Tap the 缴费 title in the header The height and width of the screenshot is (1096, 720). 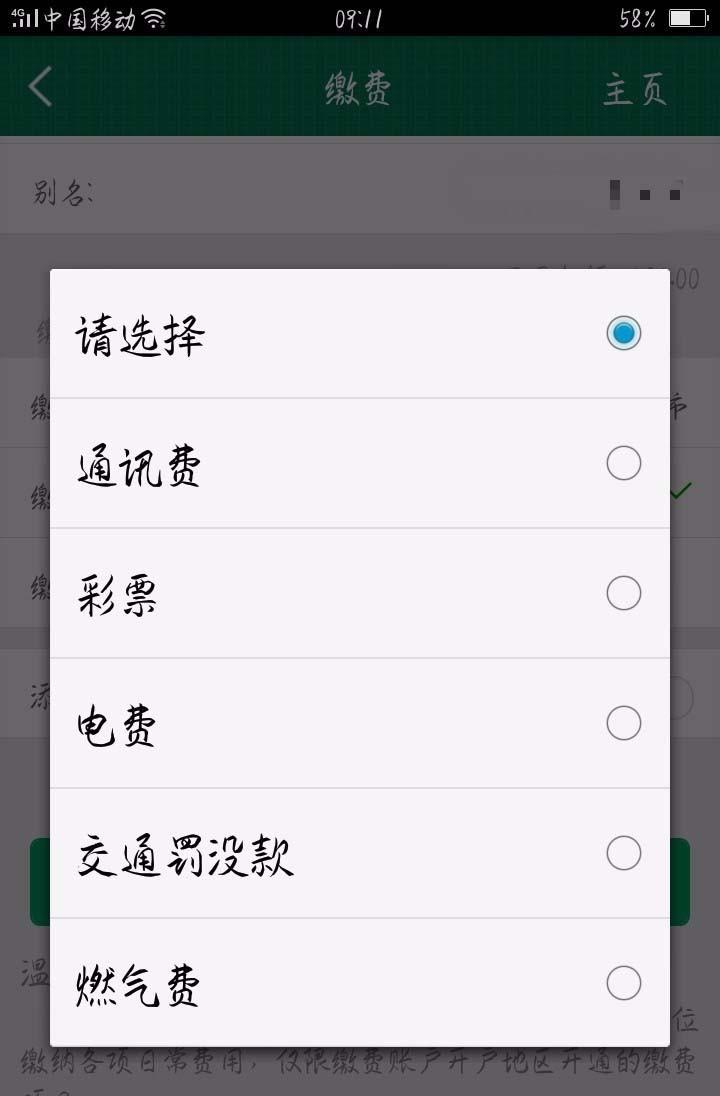(x=358, y=87)
